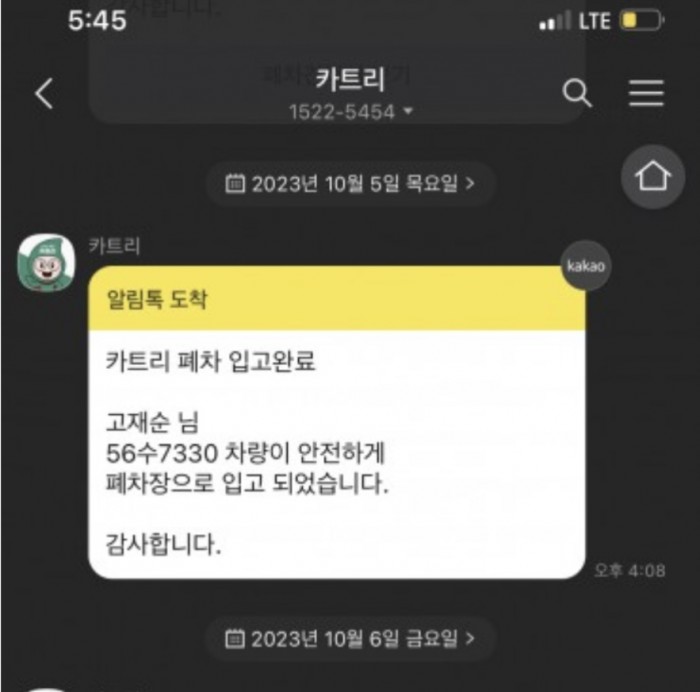Image resolution: width=700 pixels, height=692 pixels.
Task: Open the 2023년 10월 6일 금요일 date picker
Action: click(x=349, y=637)
